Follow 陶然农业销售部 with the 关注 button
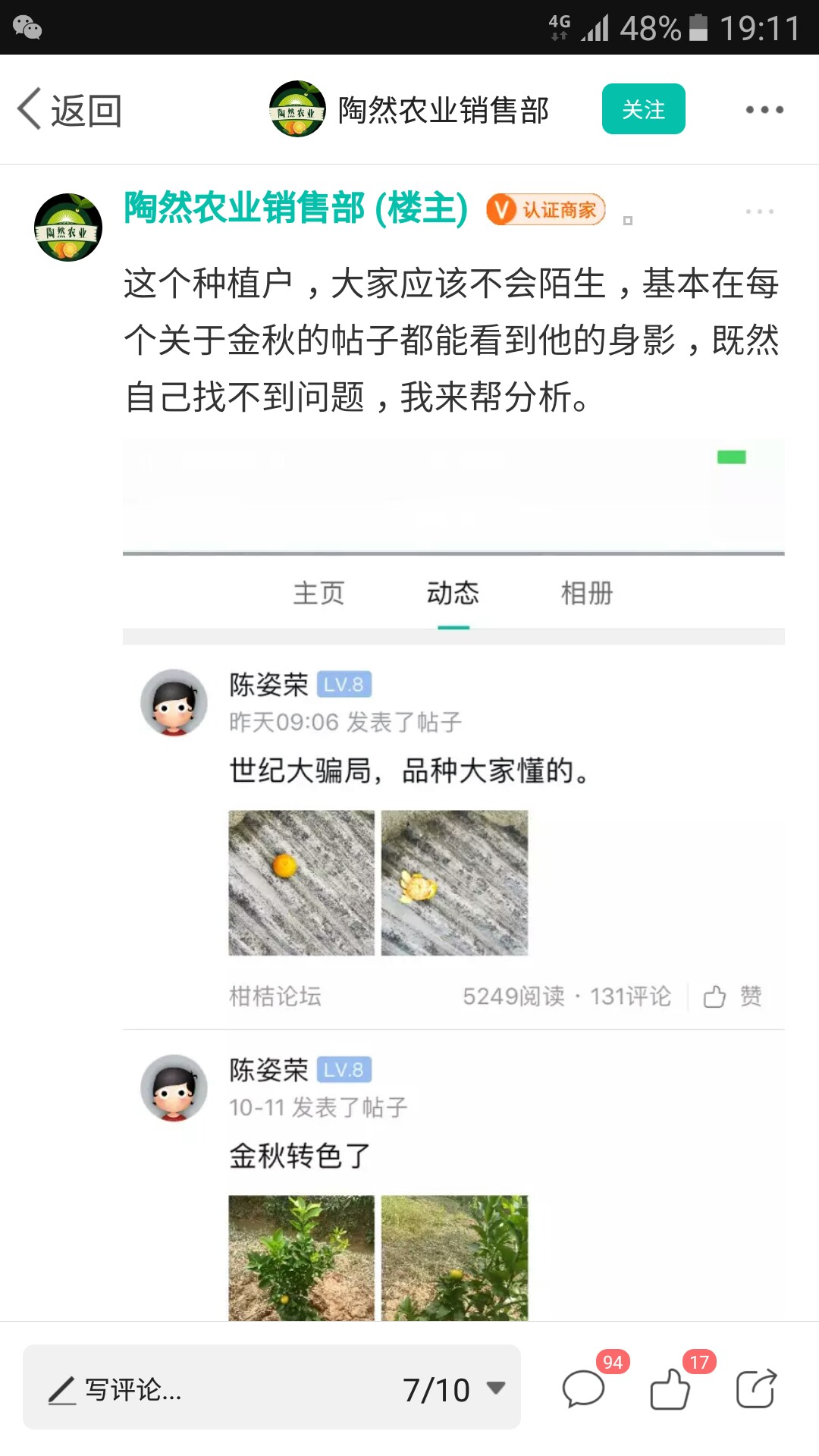The width and height of the screenshot is (819, 1456). [x=643, y=109]
